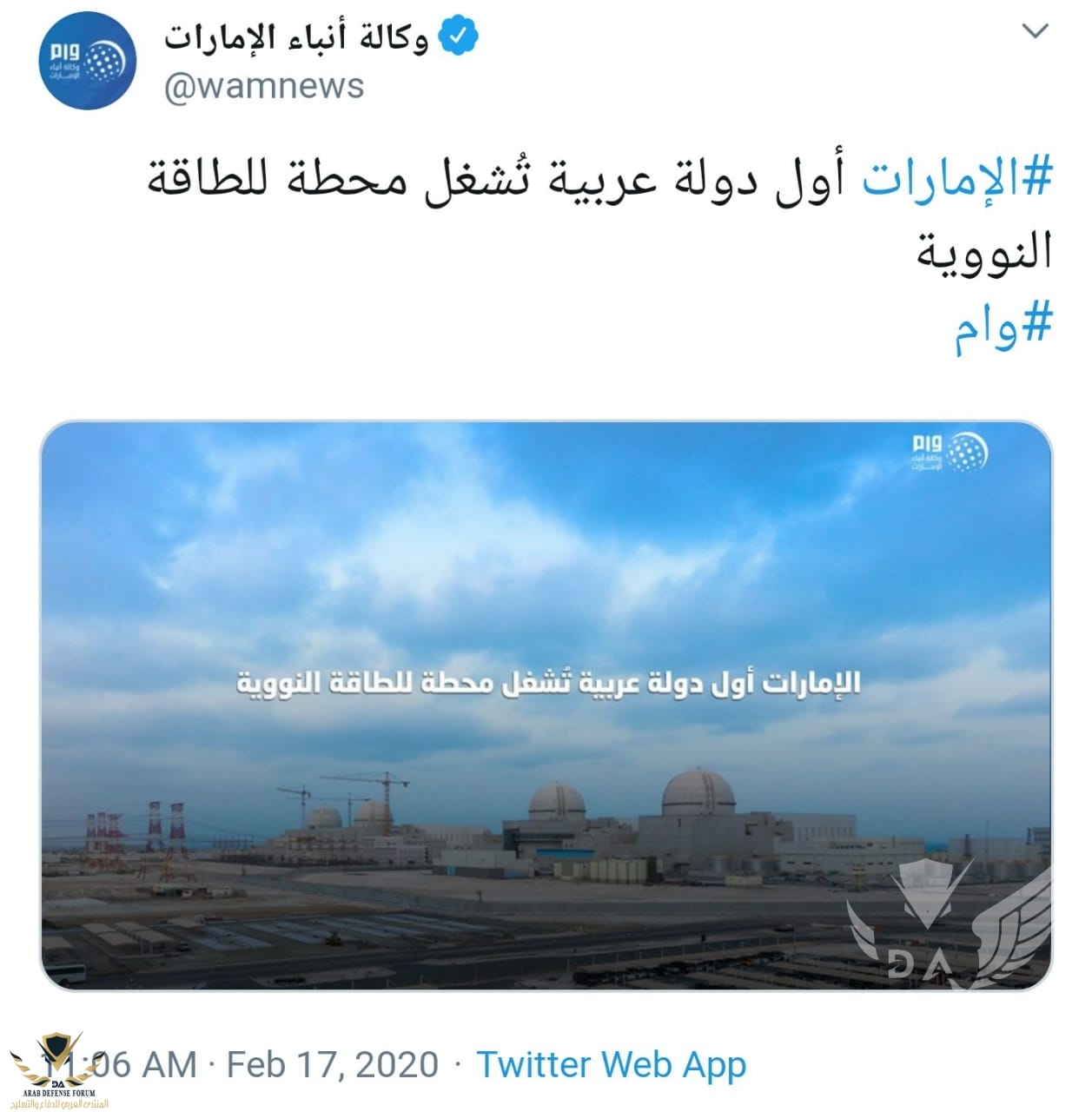1092x1112 pixels.
Task: Open the WAM news profile avatar
Action: pyautogui.click(x=87, y=61)
